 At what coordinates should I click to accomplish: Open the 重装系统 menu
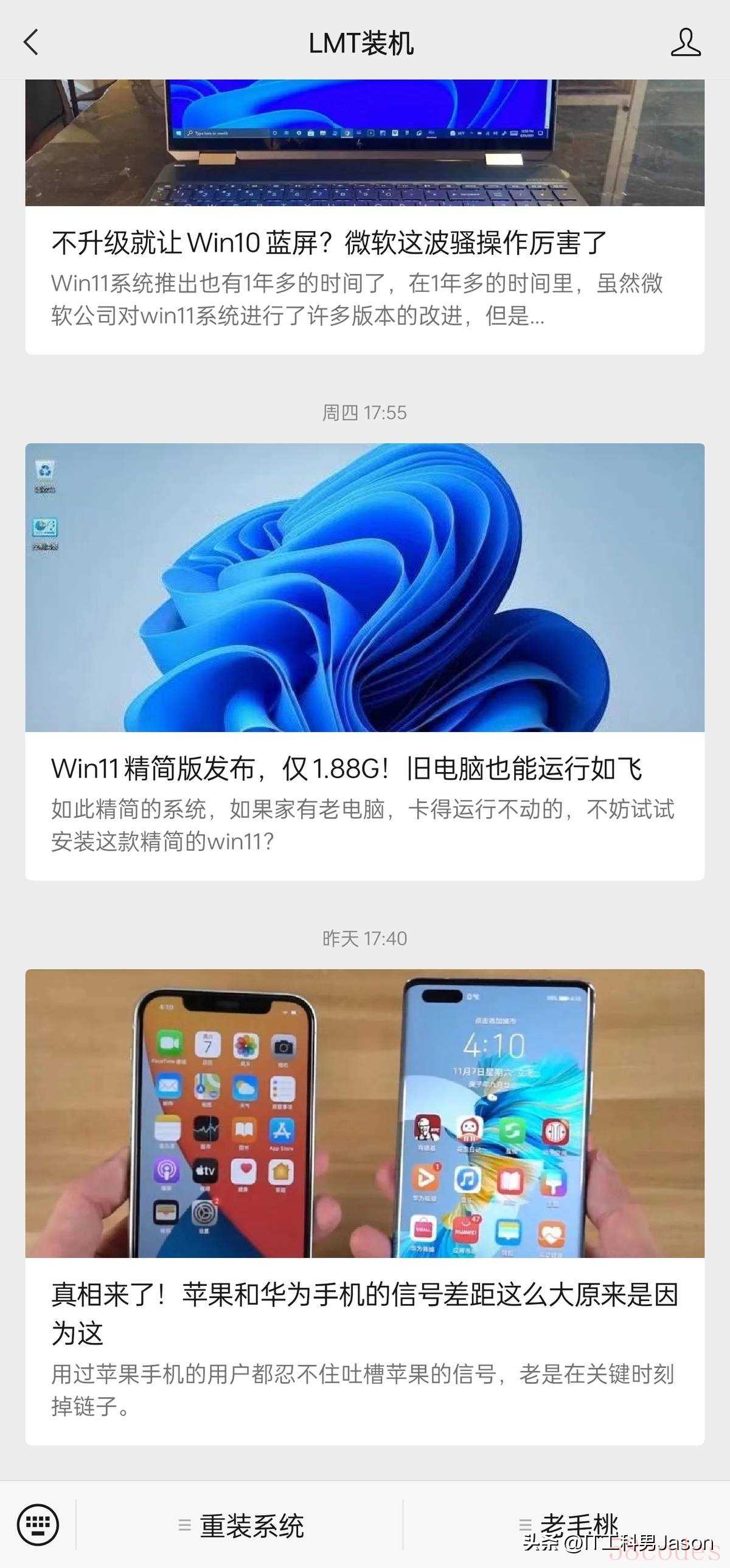pyautogui.click(x=242, y=1525)
